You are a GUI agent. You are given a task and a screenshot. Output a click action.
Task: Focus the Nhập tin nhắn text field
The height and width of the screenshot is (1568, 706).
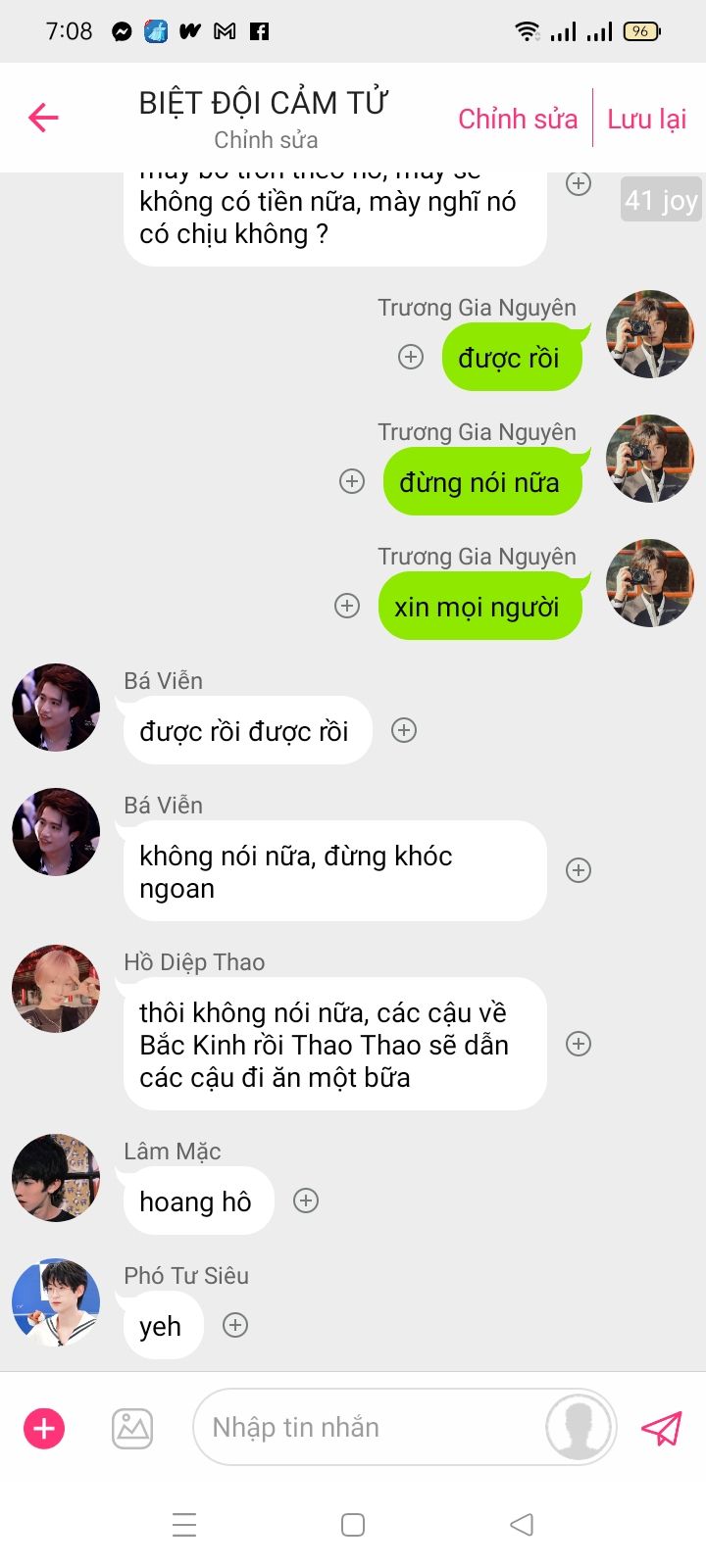368,1428
